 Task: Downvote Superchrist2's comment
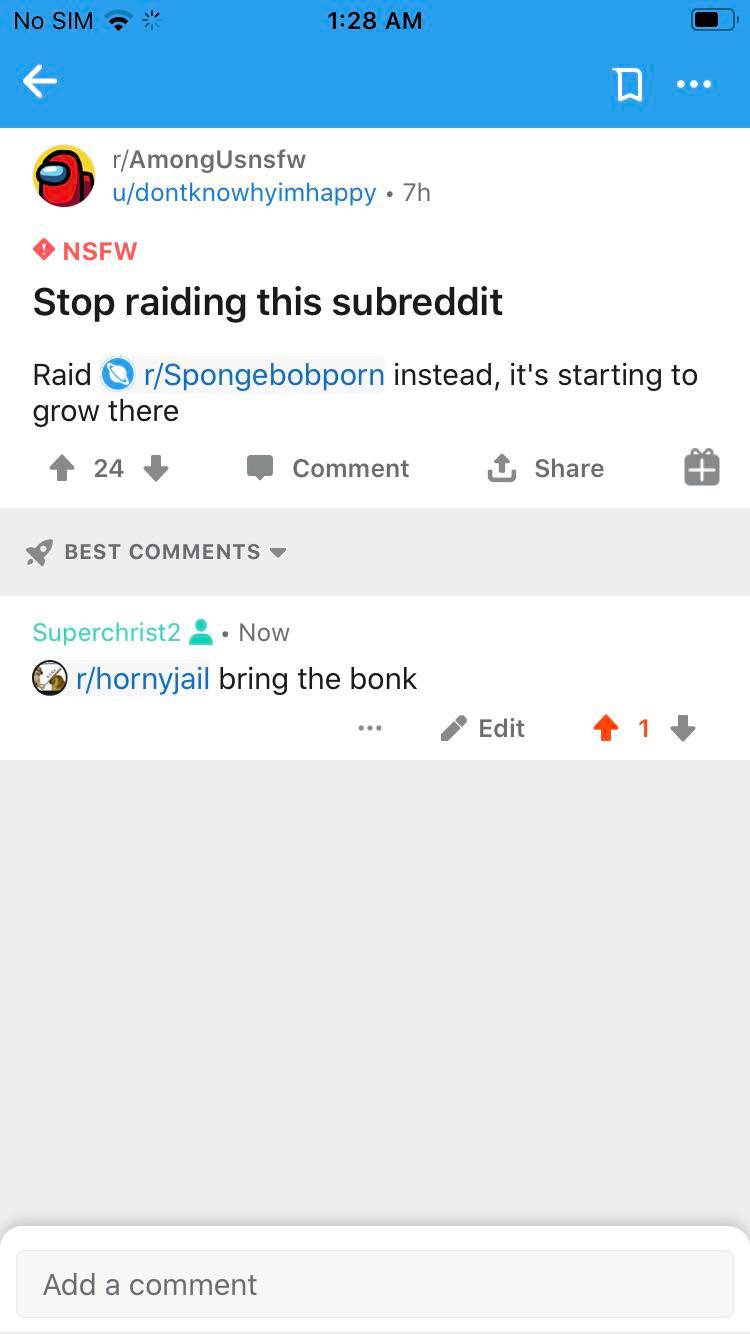point(683,728)
